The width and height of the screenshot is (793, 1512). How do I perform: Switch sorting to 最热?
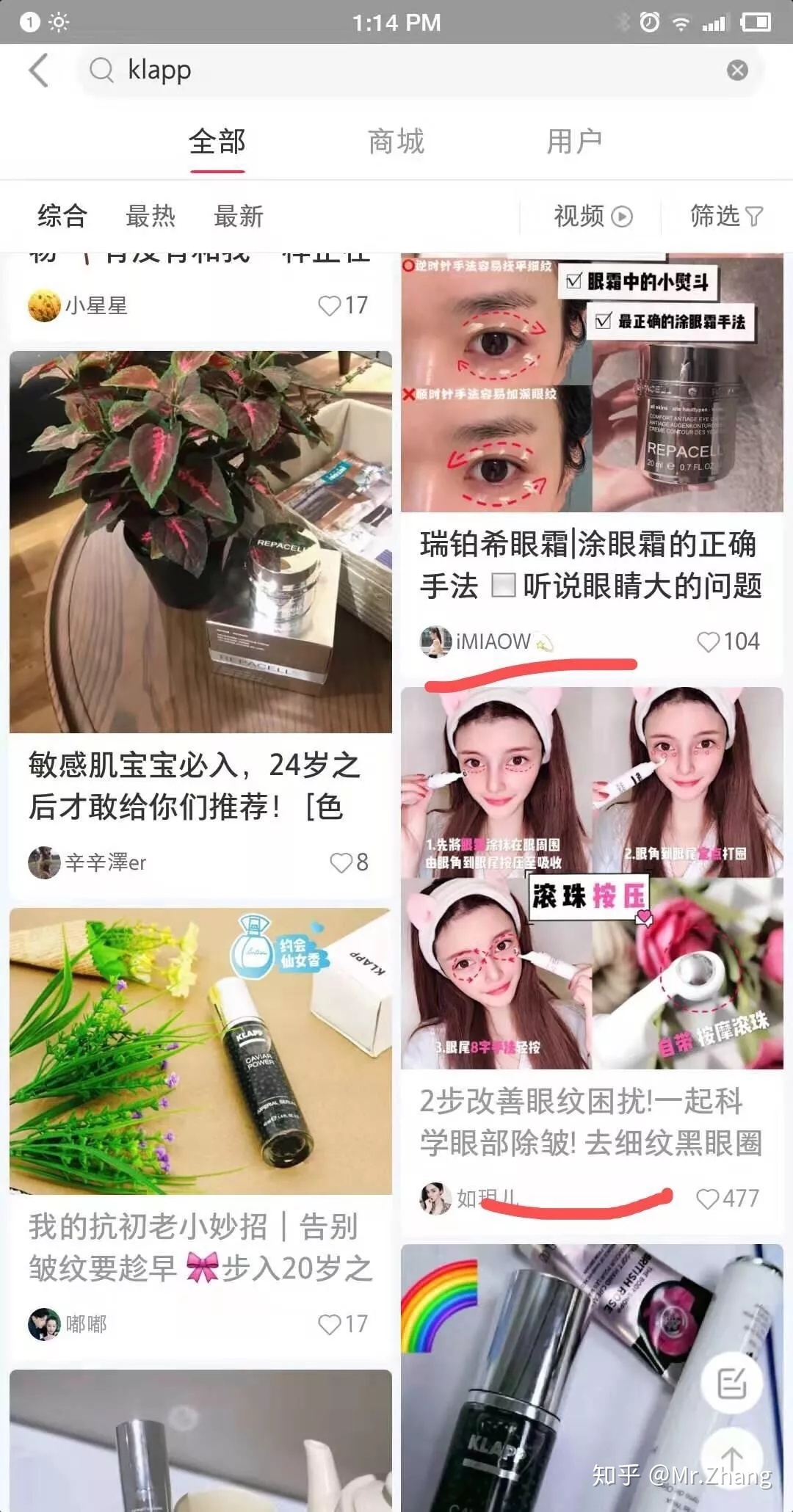tap(151, 215)
